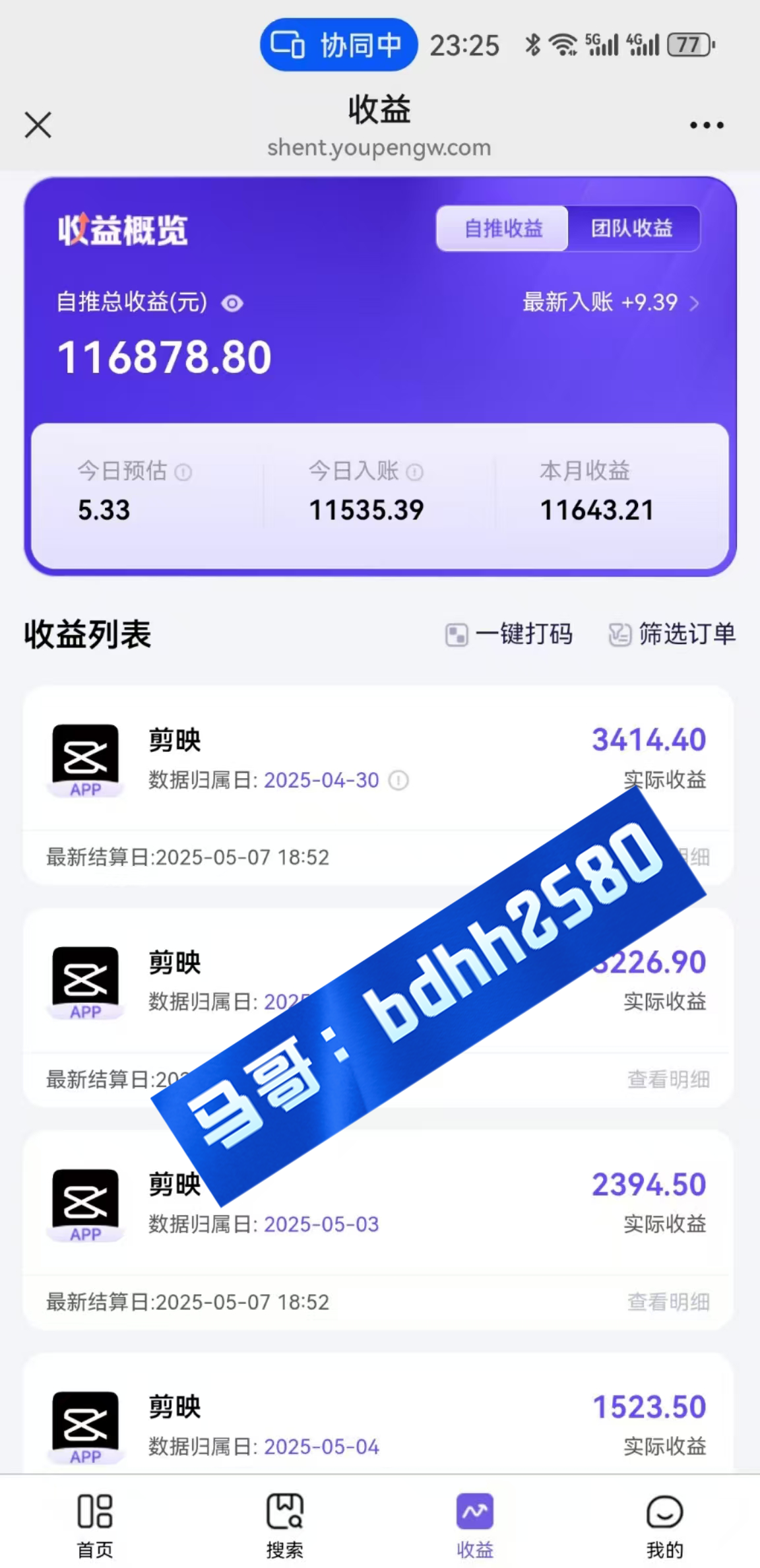
Task: Close the 收益 web page
Action: point(38,125)
